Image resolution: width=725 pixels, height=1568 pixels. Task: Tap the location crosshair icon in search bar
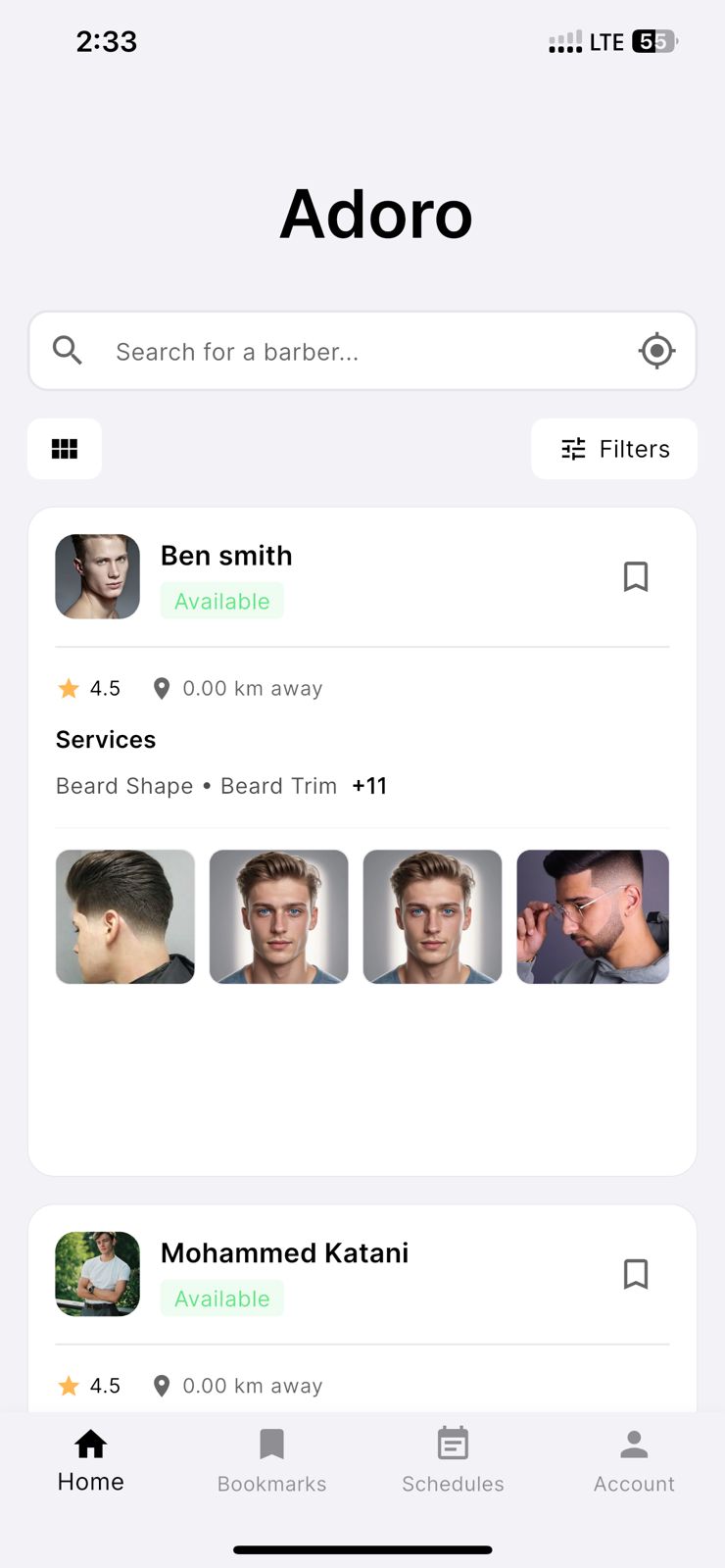click(656, 350)
